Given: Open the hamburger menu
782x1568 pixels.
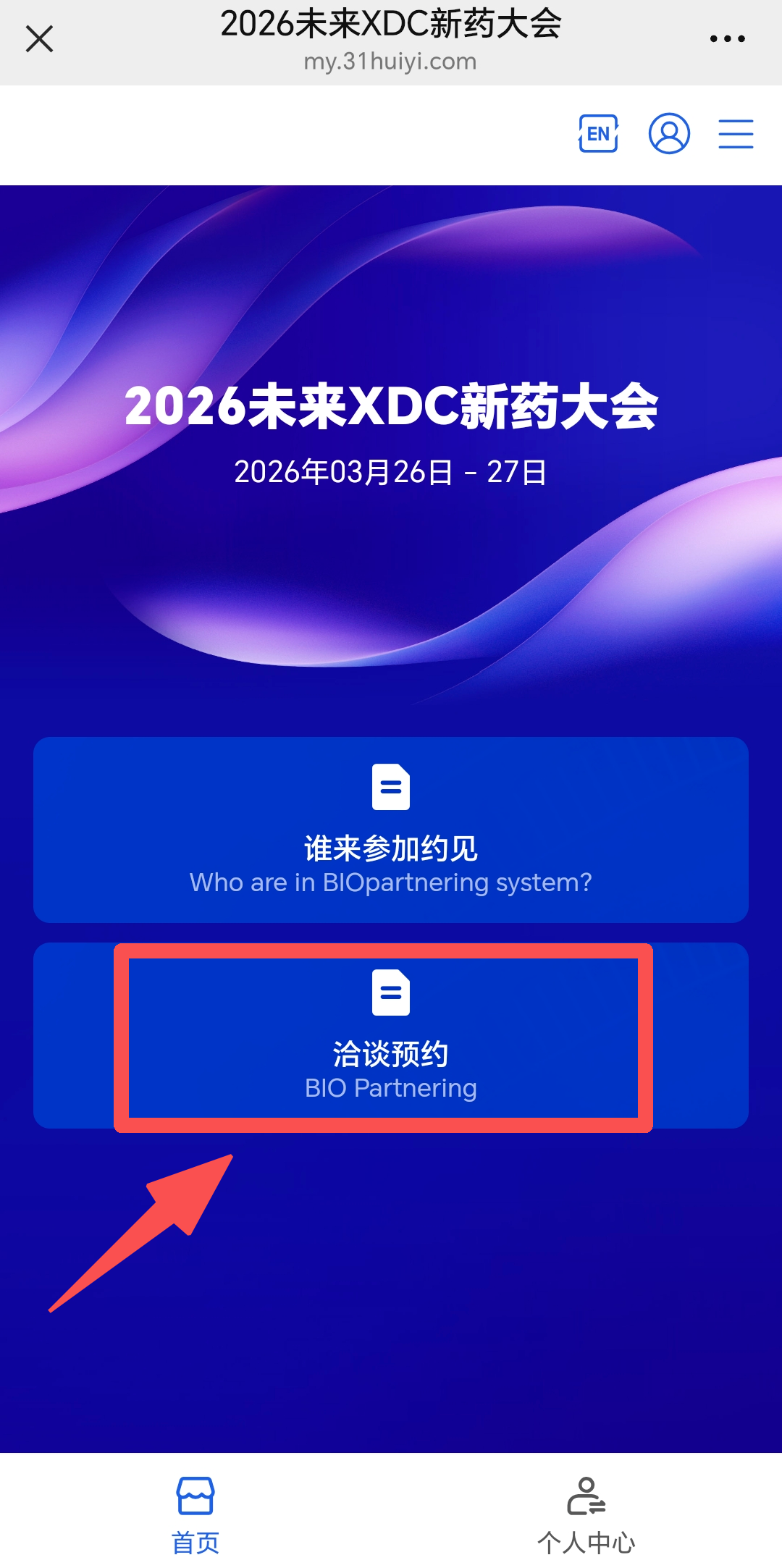Looking at the screenshot, I should coord(736,134).
